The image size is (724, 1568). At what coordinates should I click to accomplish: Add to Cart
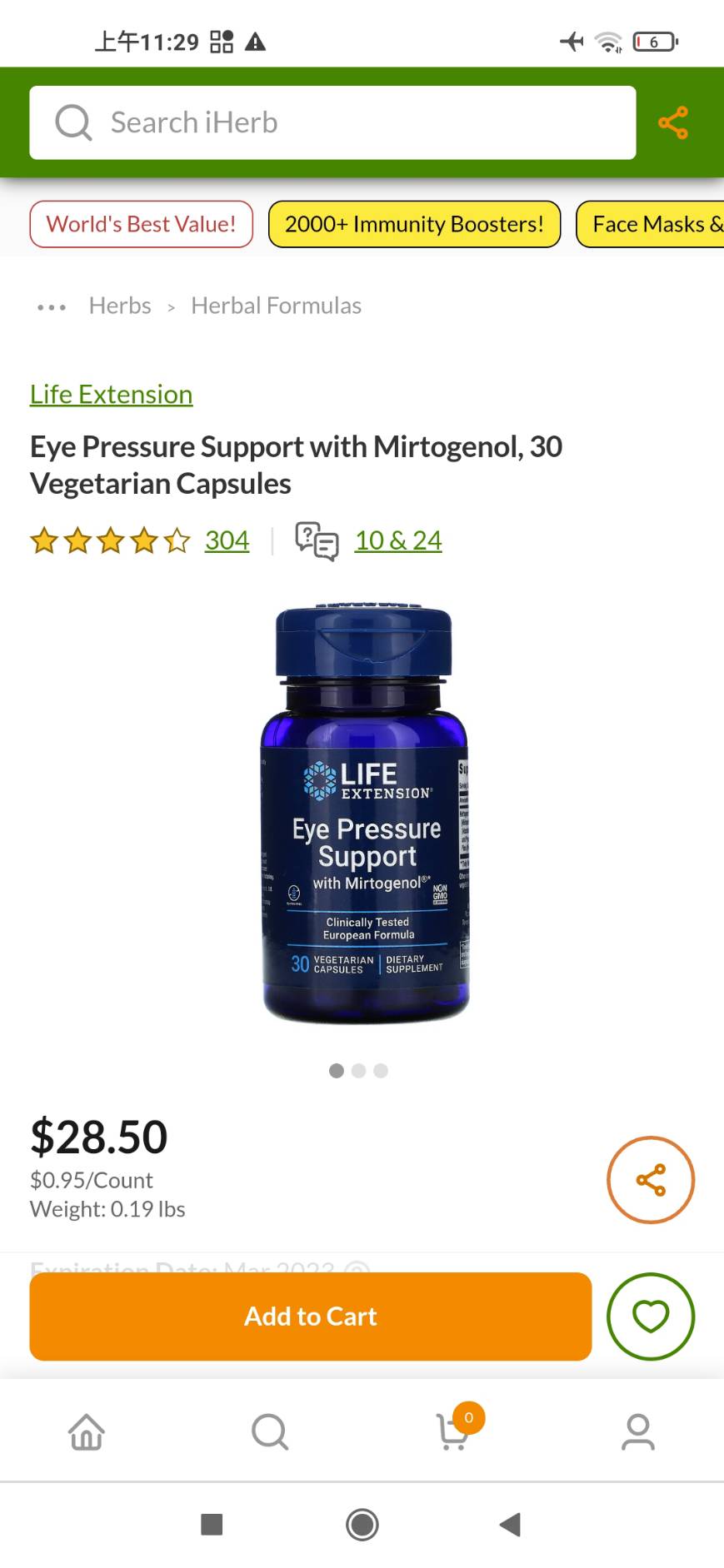coord(310,1316)
